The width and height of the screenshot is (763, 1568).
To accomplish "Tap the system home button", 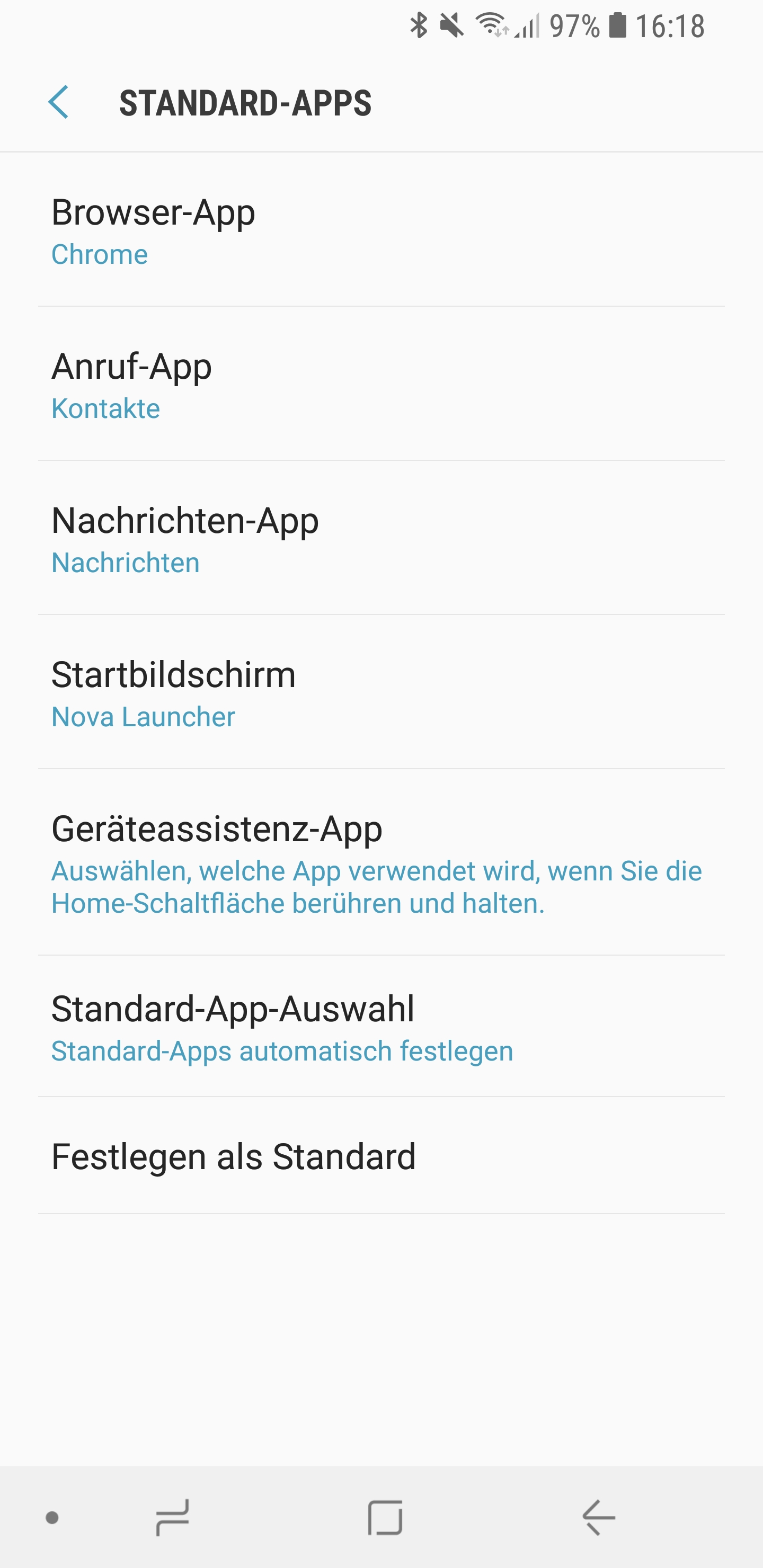I will tap(385, 1517).
